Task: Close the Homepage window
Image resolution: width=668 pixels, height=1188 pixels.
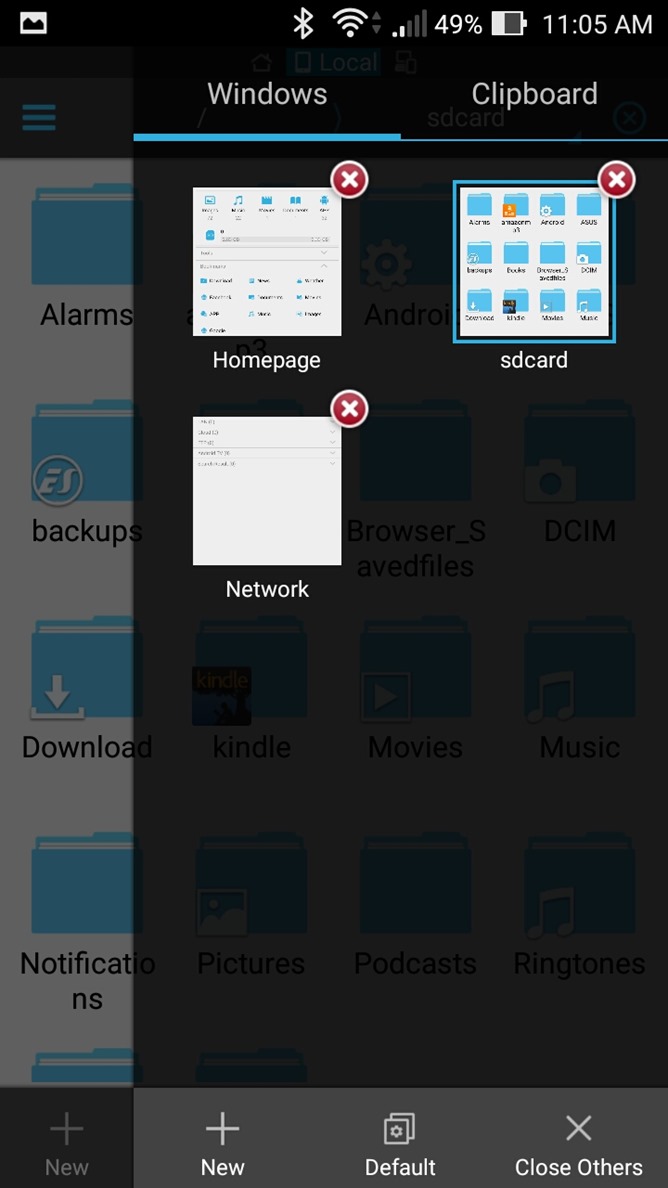Action: click(x=349, y=180)
